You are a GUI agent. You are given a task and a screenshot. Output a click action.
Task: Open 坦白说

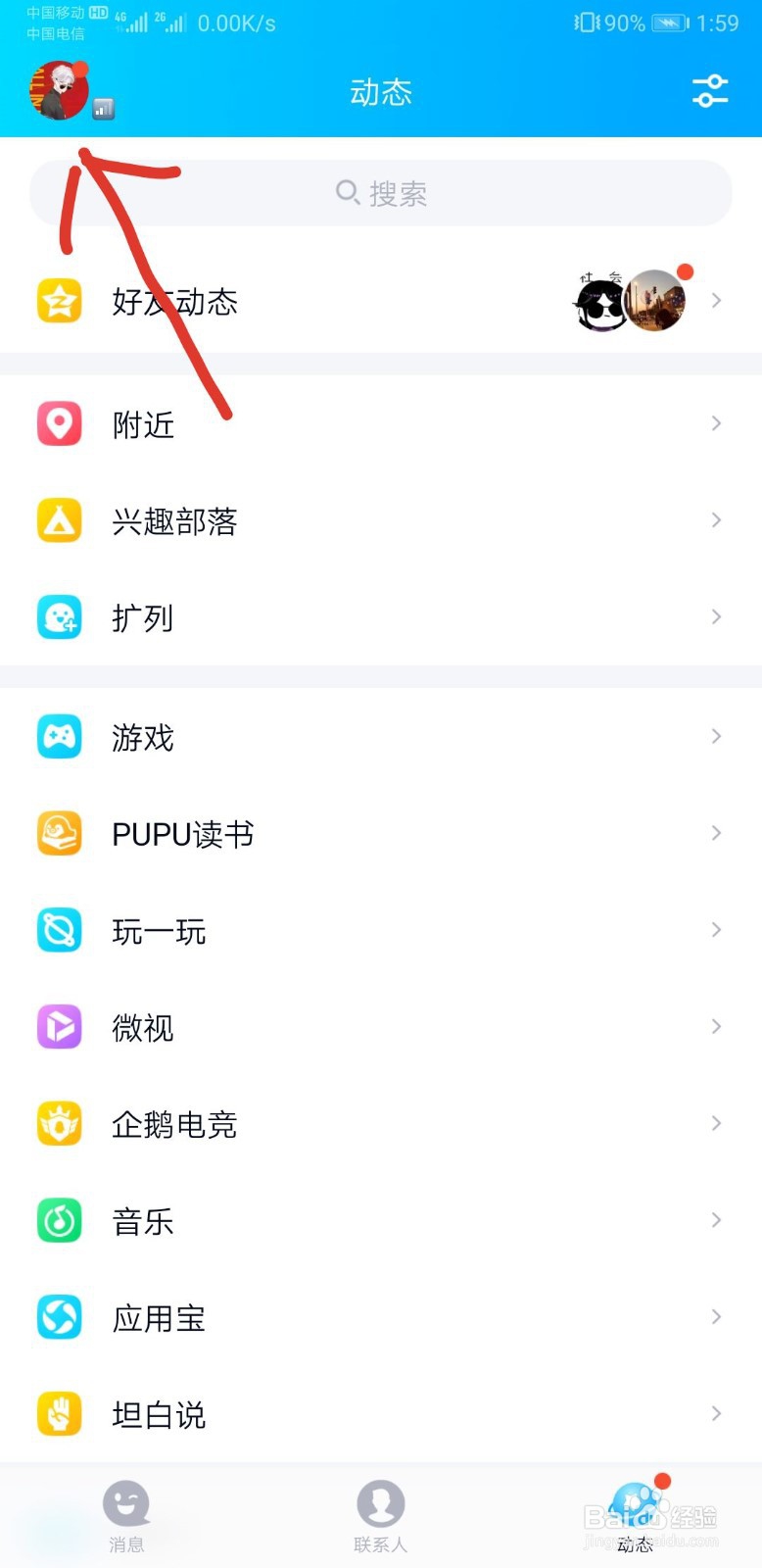pyautogui.click(x=381, y=1414)
